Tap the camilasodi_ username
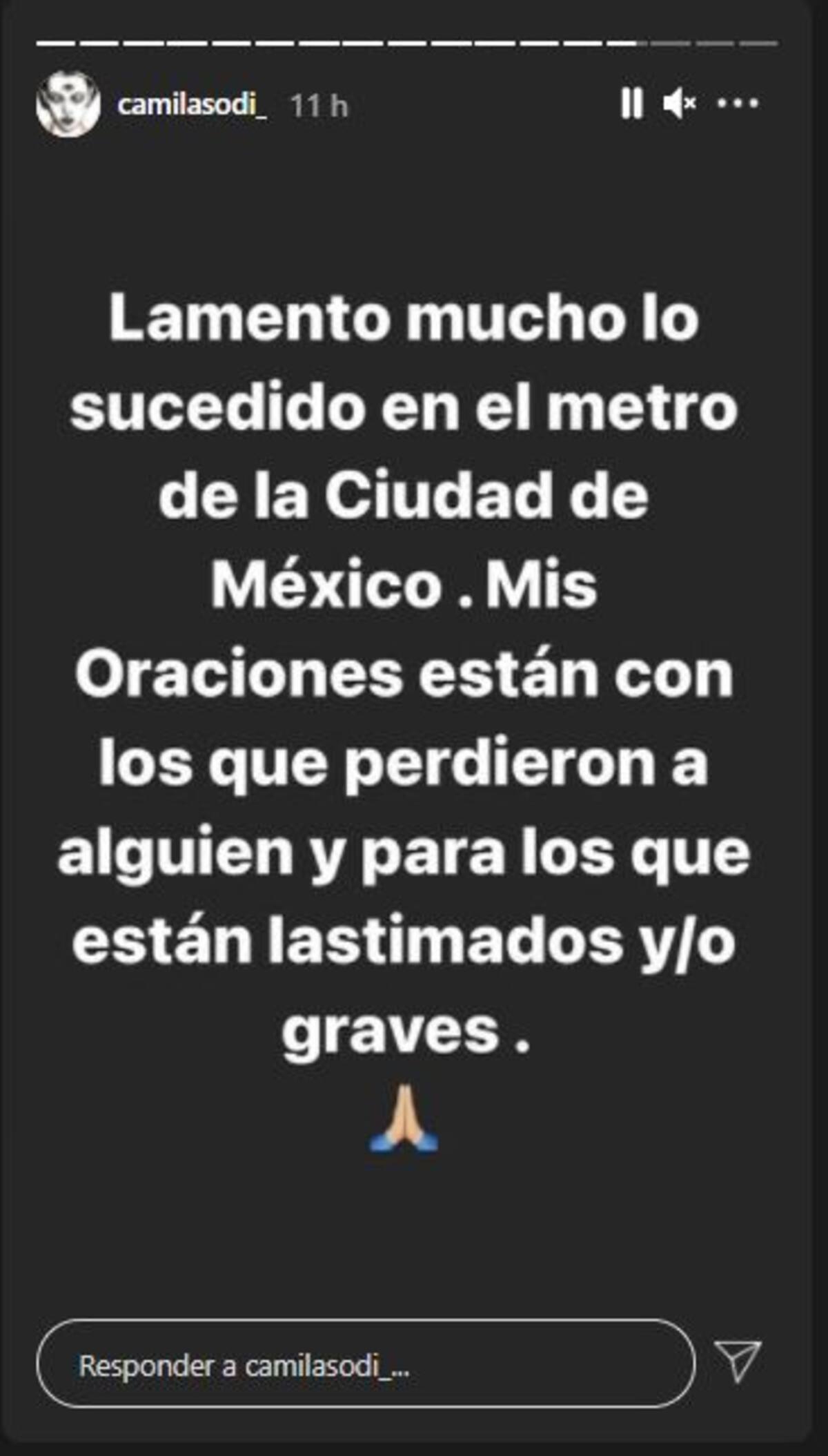The image size is (828, 1456). [x=193, y=105]
